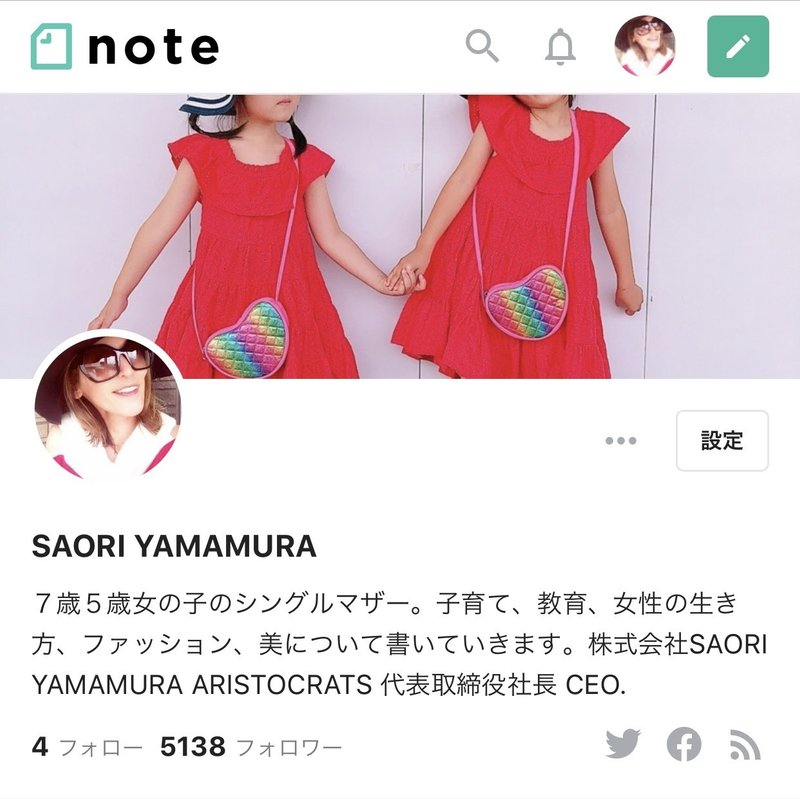Open the Facebook profile link
This screenshot has height=799, width=800.
[684, 744]
